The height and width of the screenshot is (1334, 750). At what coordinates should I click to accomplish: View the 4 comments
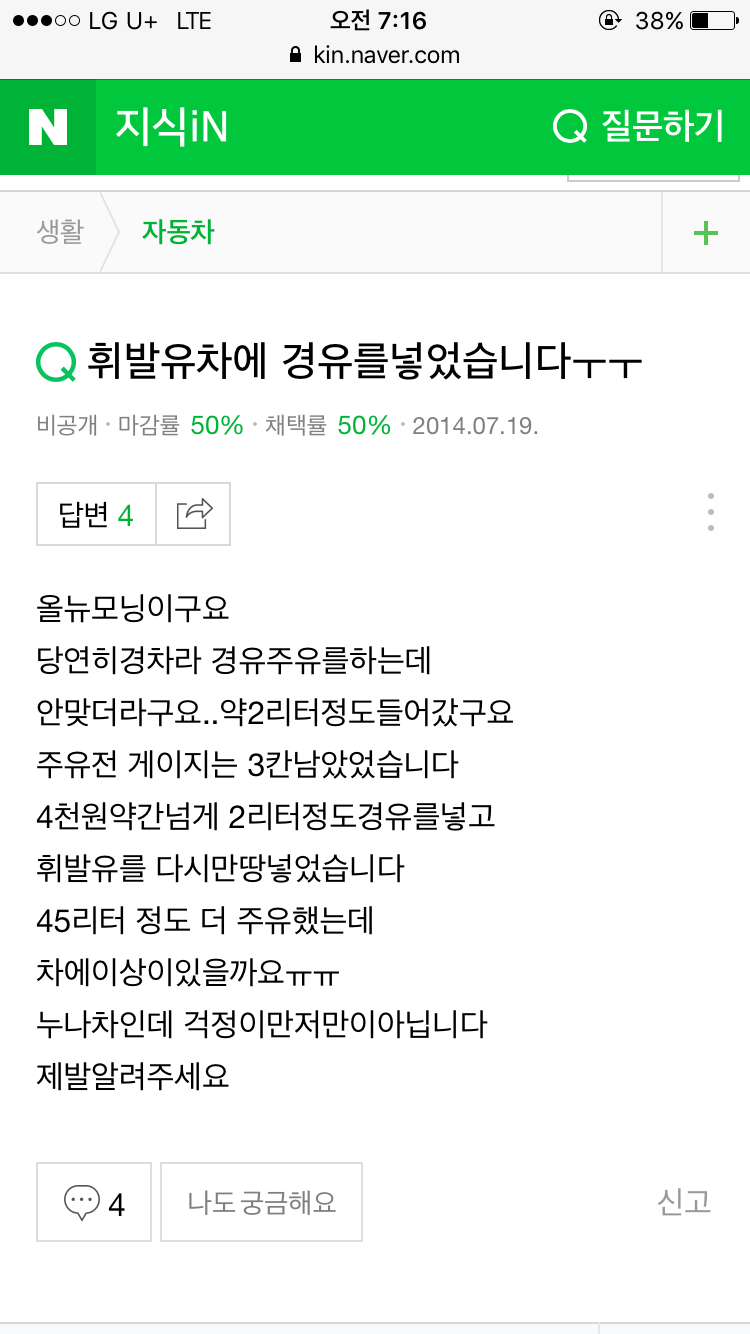[x=94, y=1202]
